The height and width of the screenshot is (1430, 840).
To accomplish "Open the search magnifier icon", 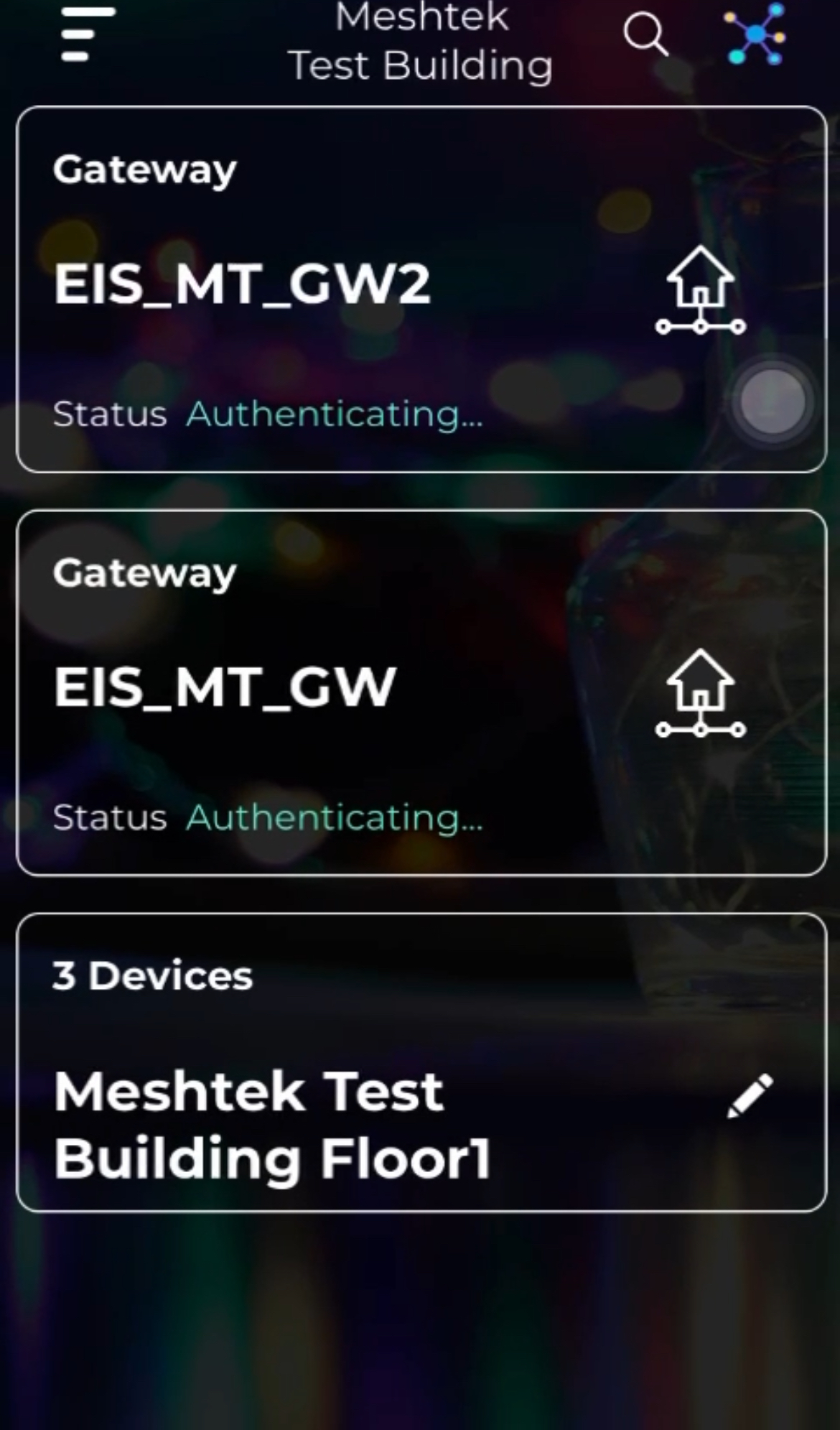I will pos(645,34).
